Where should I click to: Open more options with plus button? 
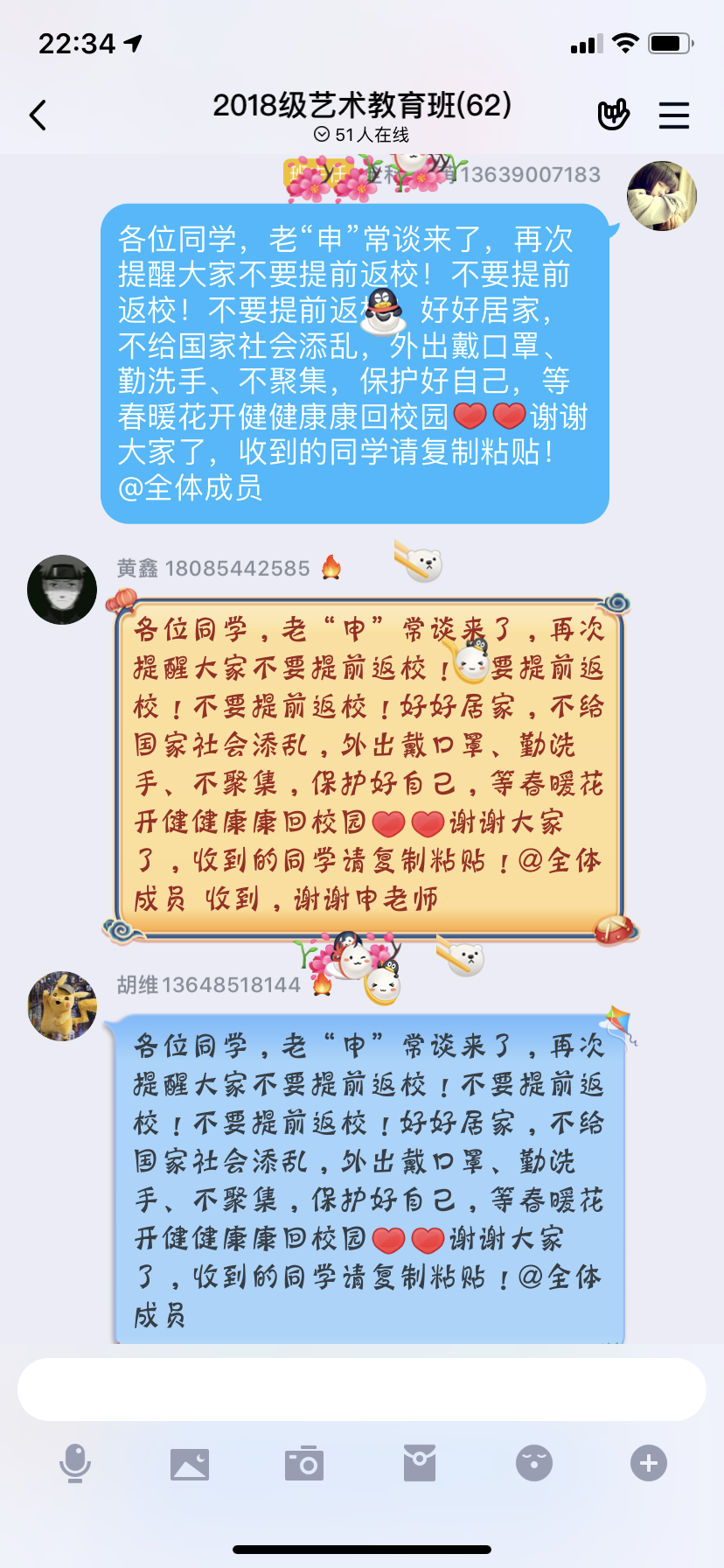point(649,1463)
